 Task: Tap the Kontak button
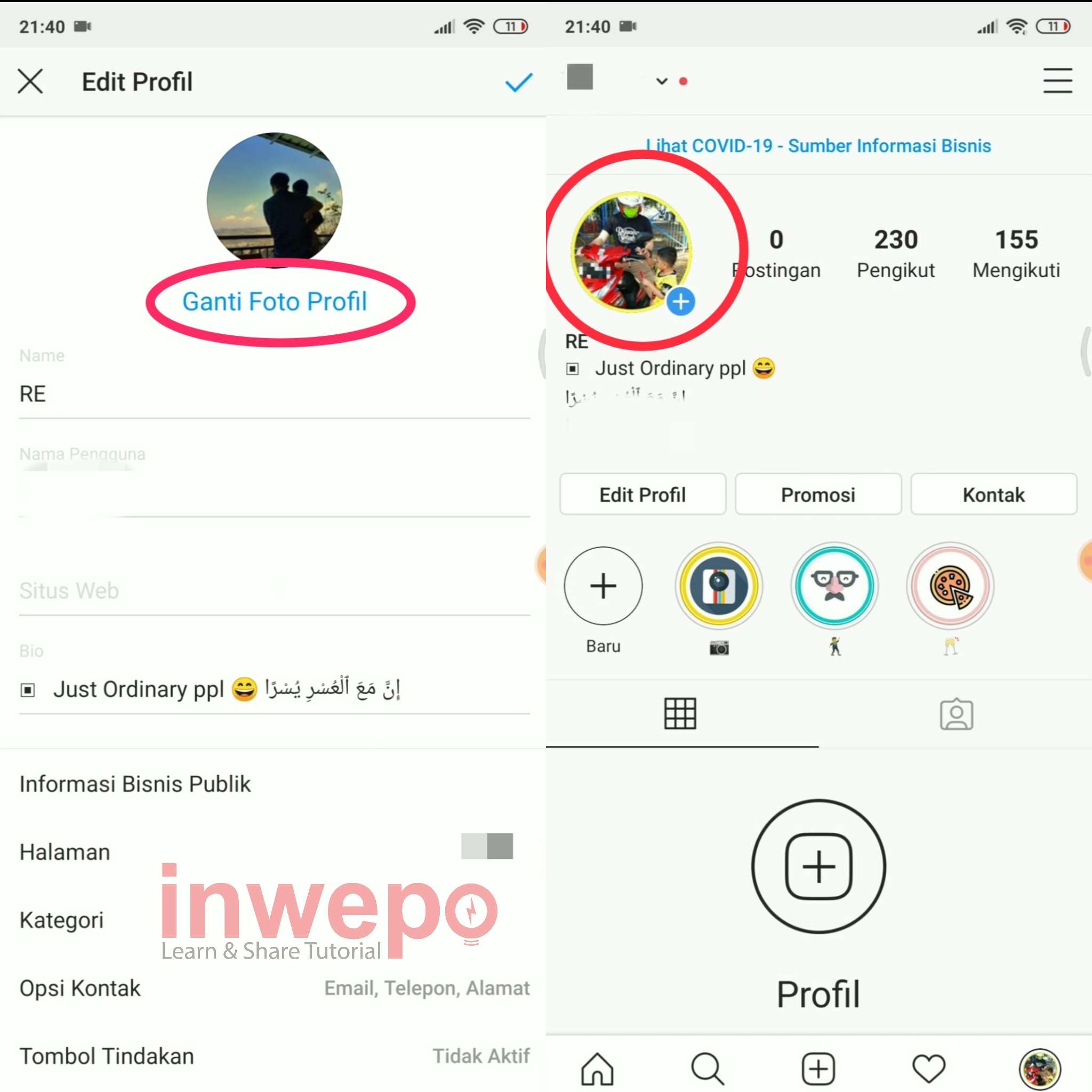pos(993,495)
